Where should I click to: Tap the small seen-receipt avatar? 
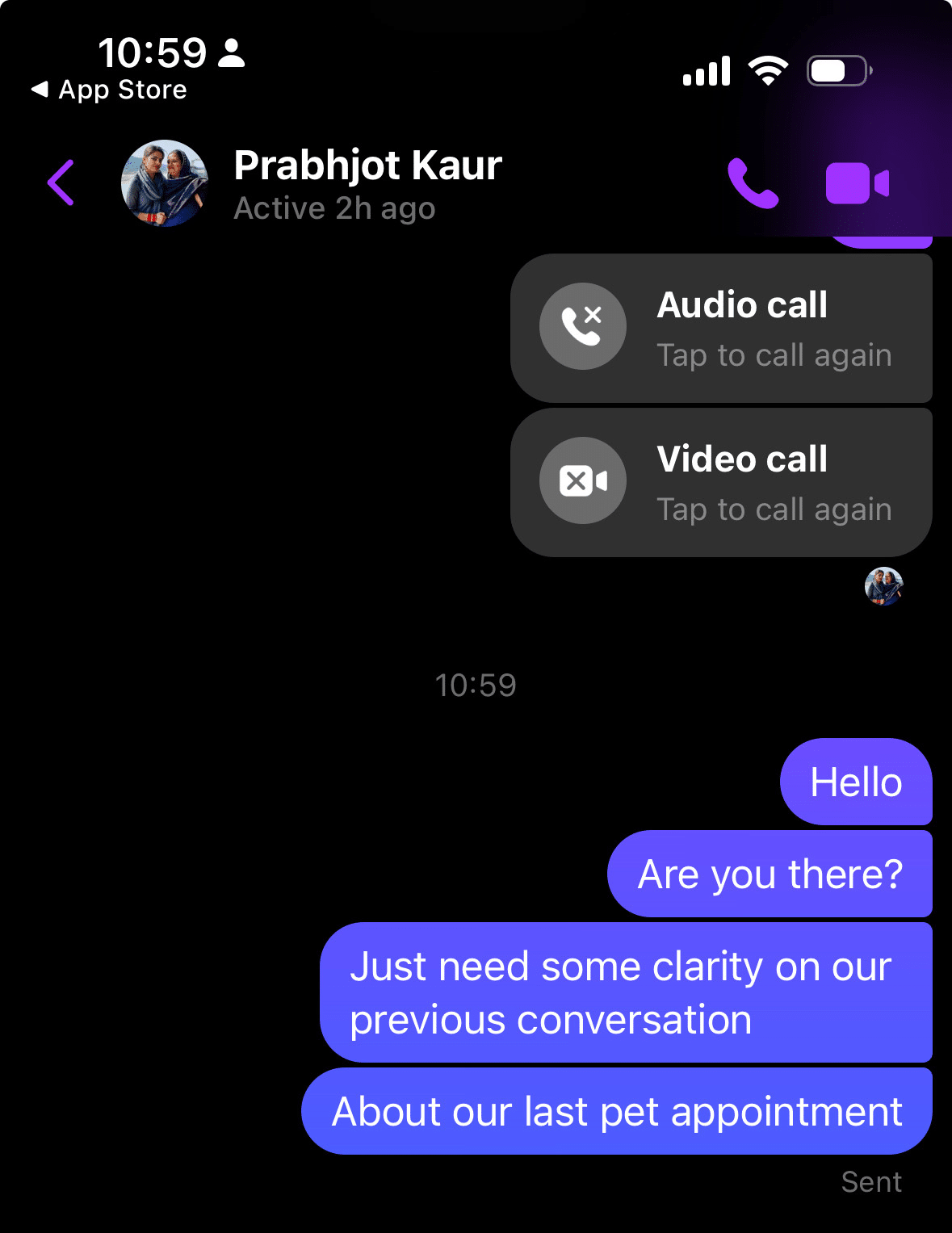click(x=883, y=587)
